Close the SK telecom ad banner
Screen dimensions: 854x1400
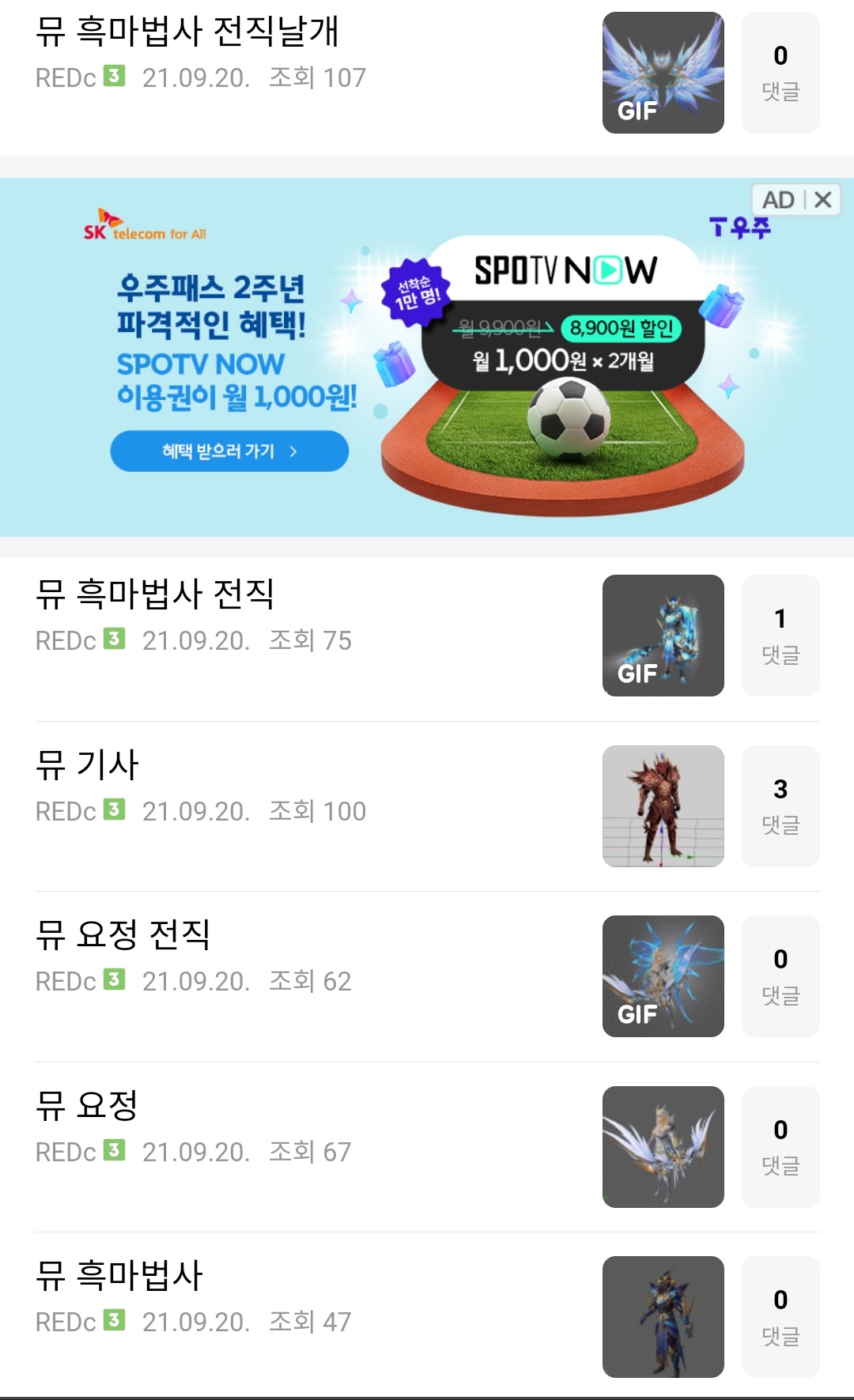click(823, 200)
